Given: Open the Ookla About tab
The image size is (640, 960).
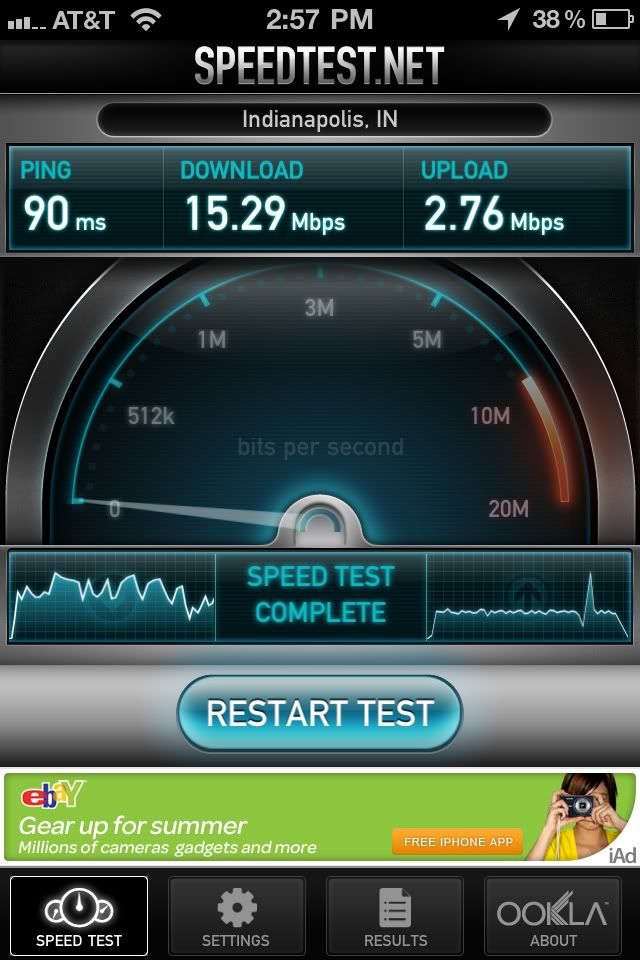Looking at the screenshot, I should (553, 915).
